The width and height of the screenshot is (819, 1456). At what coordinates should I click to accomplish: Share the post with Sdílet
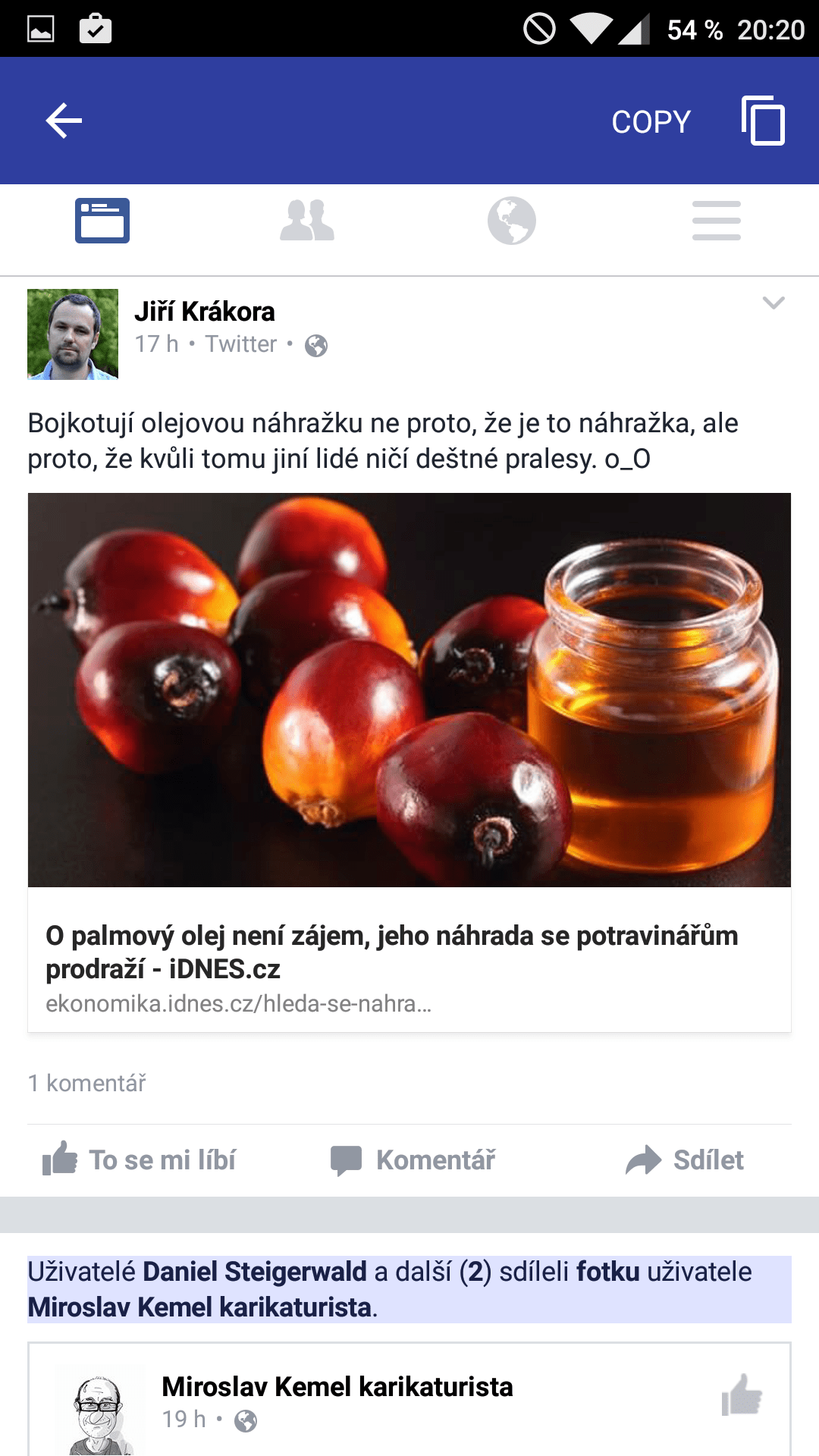pos(685,1159)
